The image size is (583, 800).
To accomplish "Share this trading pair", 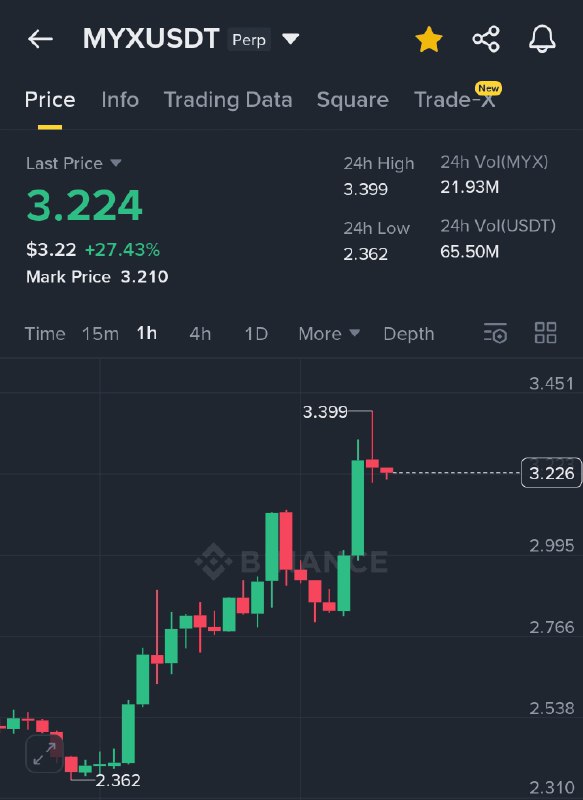I will click(486, 39).
